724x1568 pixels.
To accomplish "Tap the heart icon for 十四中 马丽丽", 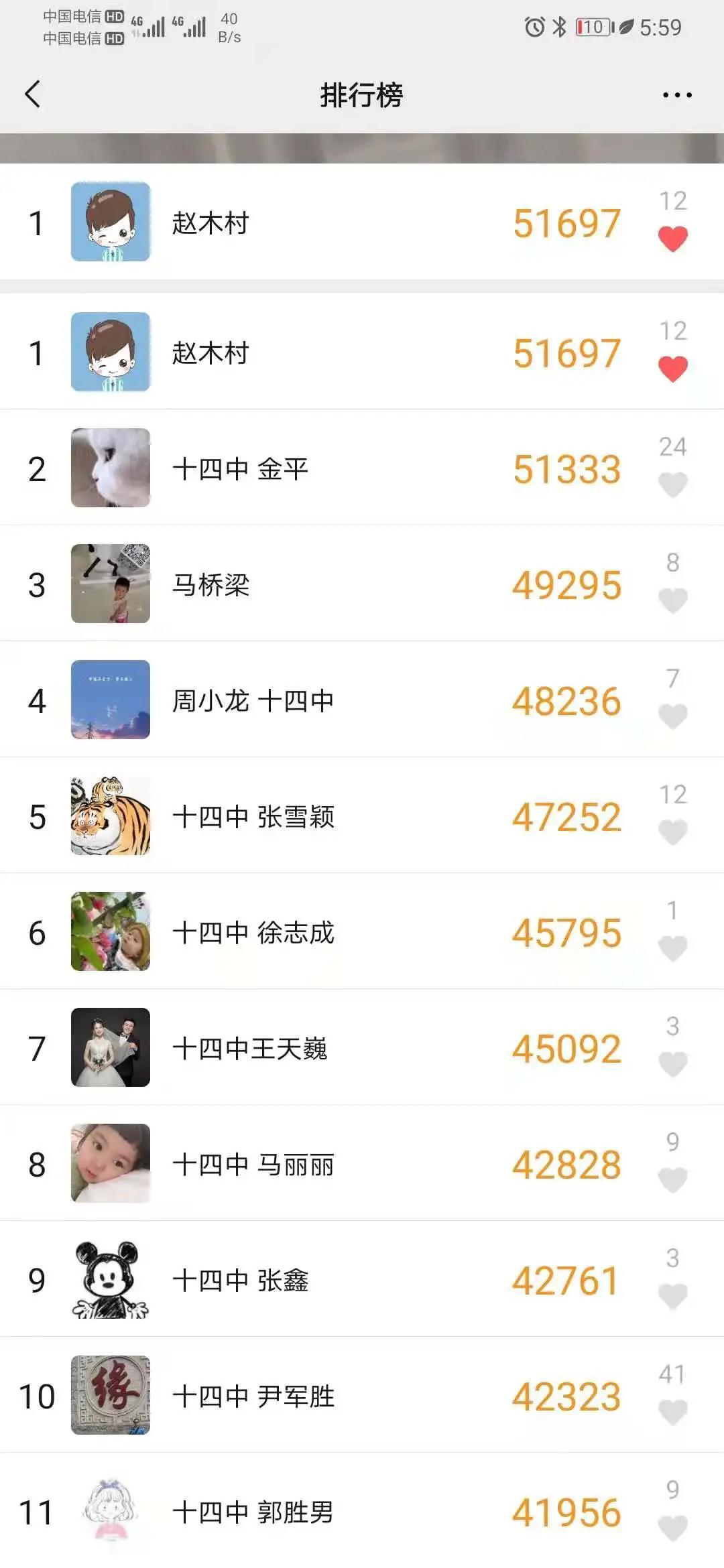I will point(672,1180).
